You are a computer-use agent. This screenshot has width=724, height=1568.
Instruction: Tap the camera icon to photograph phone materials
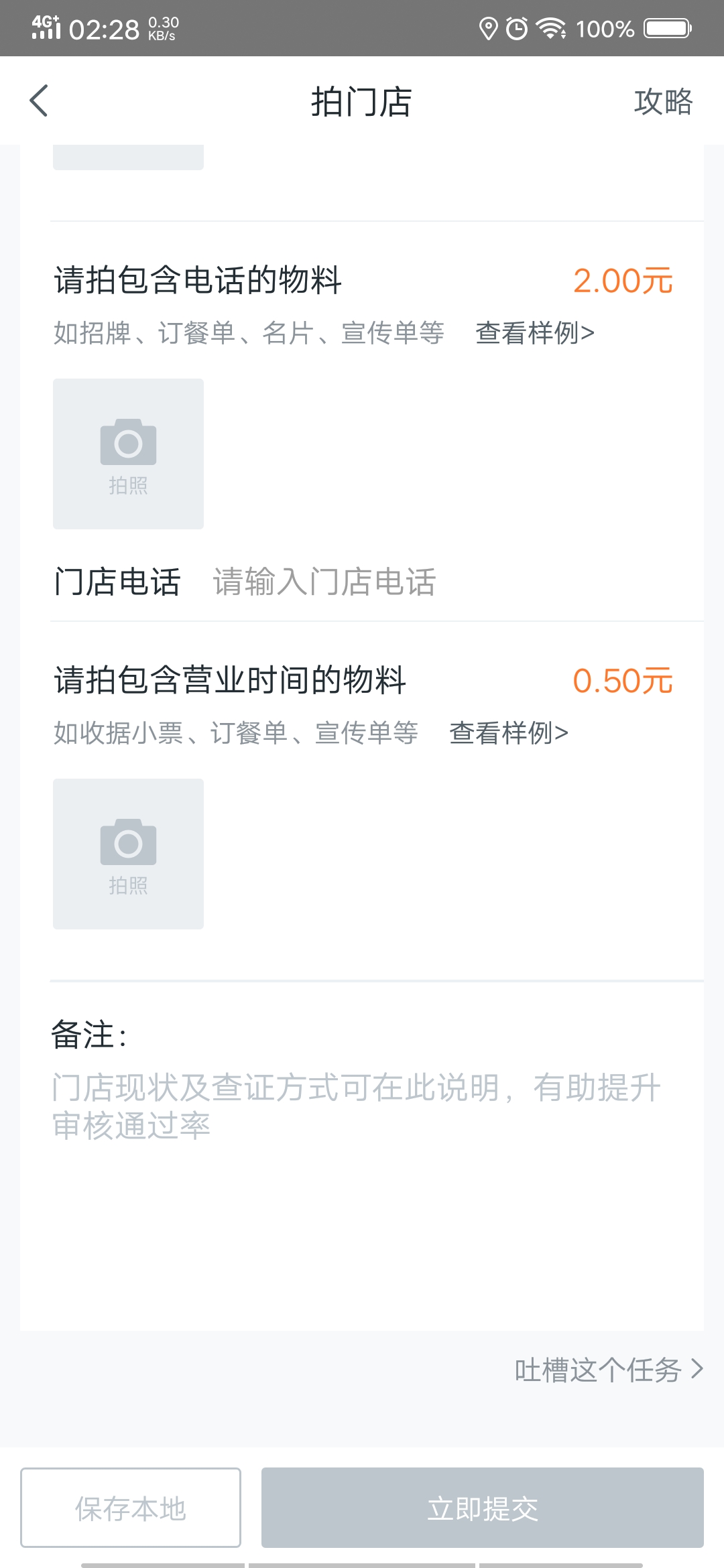(128, 454)
